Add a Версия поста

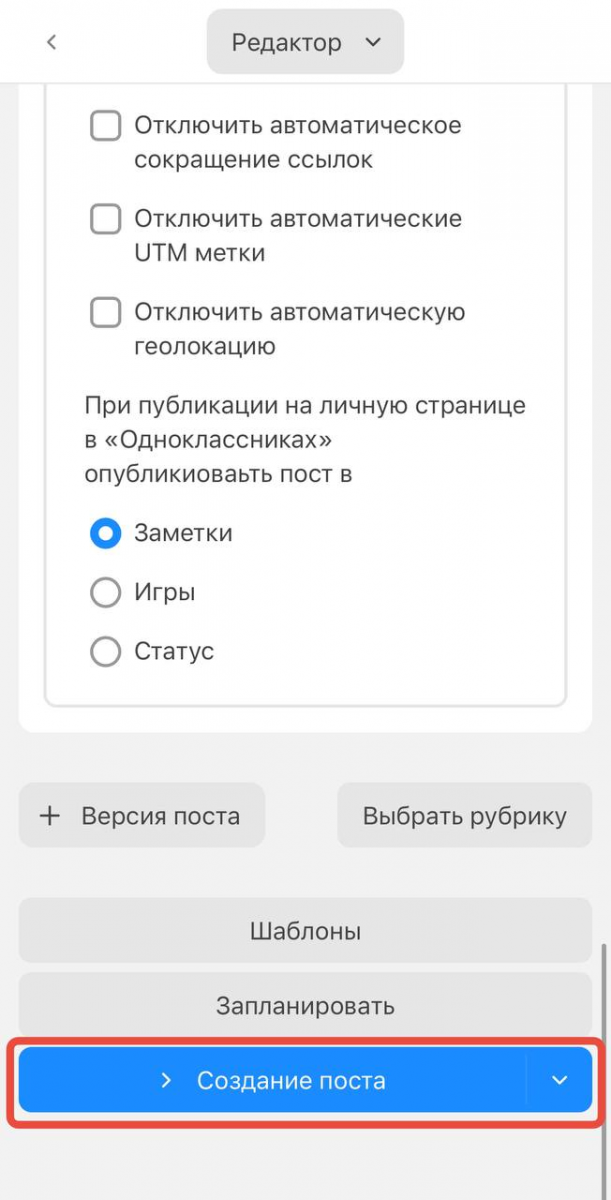pyautogui.click(x=142, y=815)
